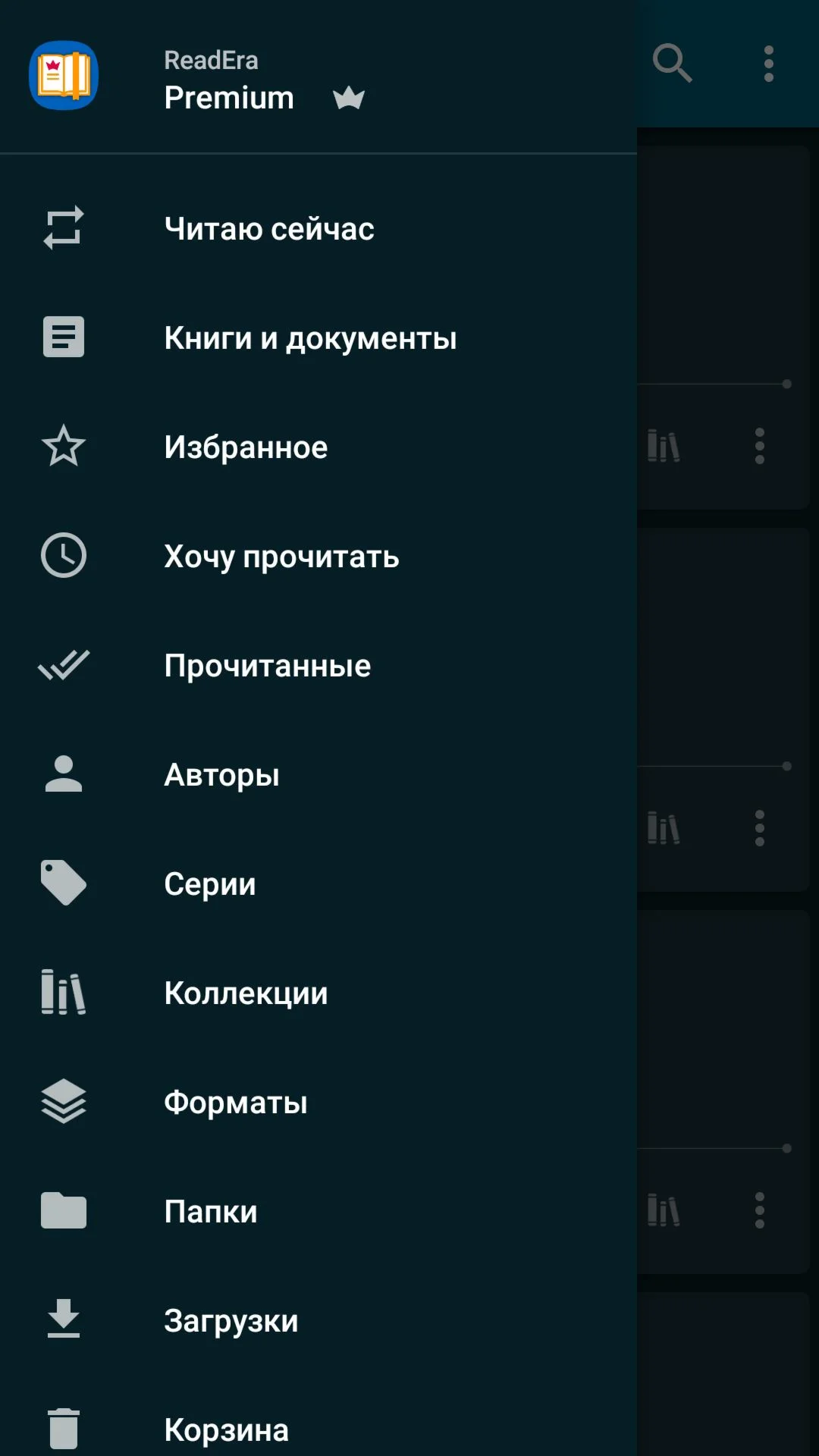Go to Книги и документы

pyautogui.click(x=309, y=337)
